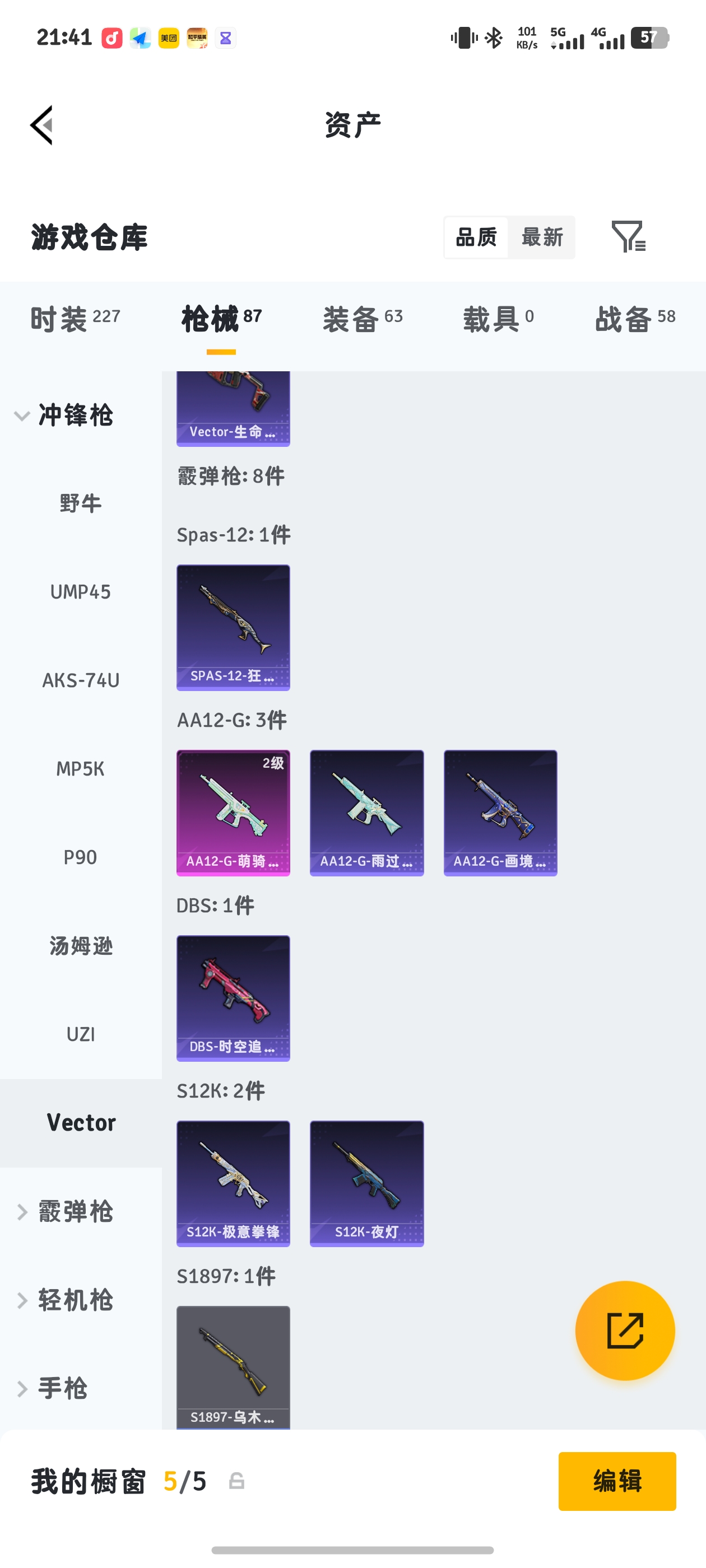Go back from the 资产 page
Viewport: 706px width, 1568px height.
click(42, 125)
